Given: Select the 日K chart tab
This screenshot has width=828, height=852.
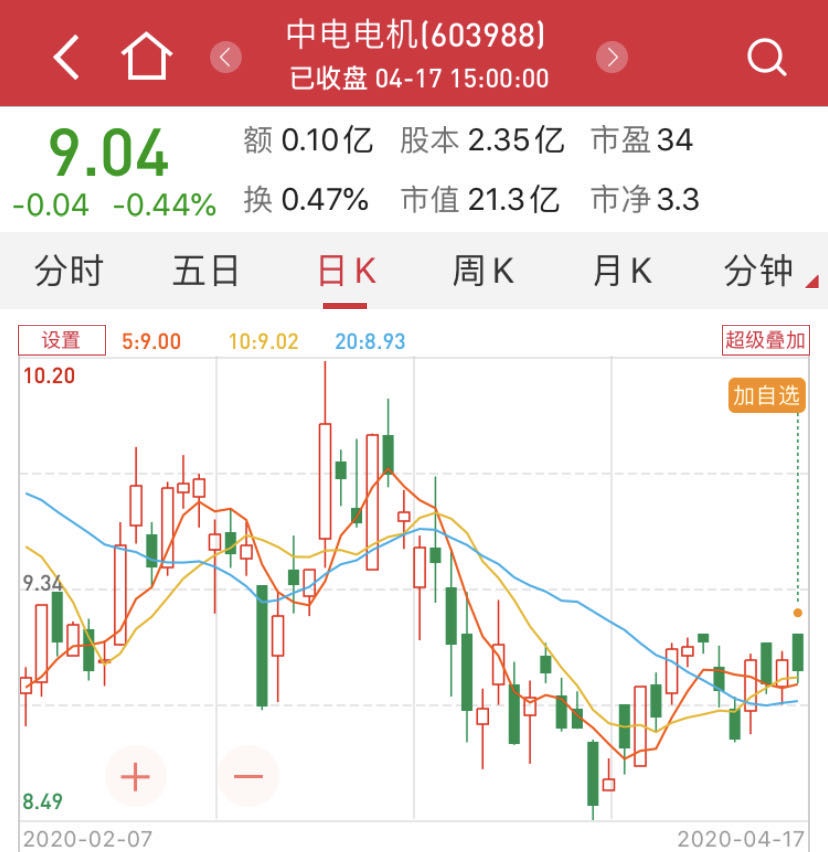Looking at the screenshot, I should (x=346, y=271).
